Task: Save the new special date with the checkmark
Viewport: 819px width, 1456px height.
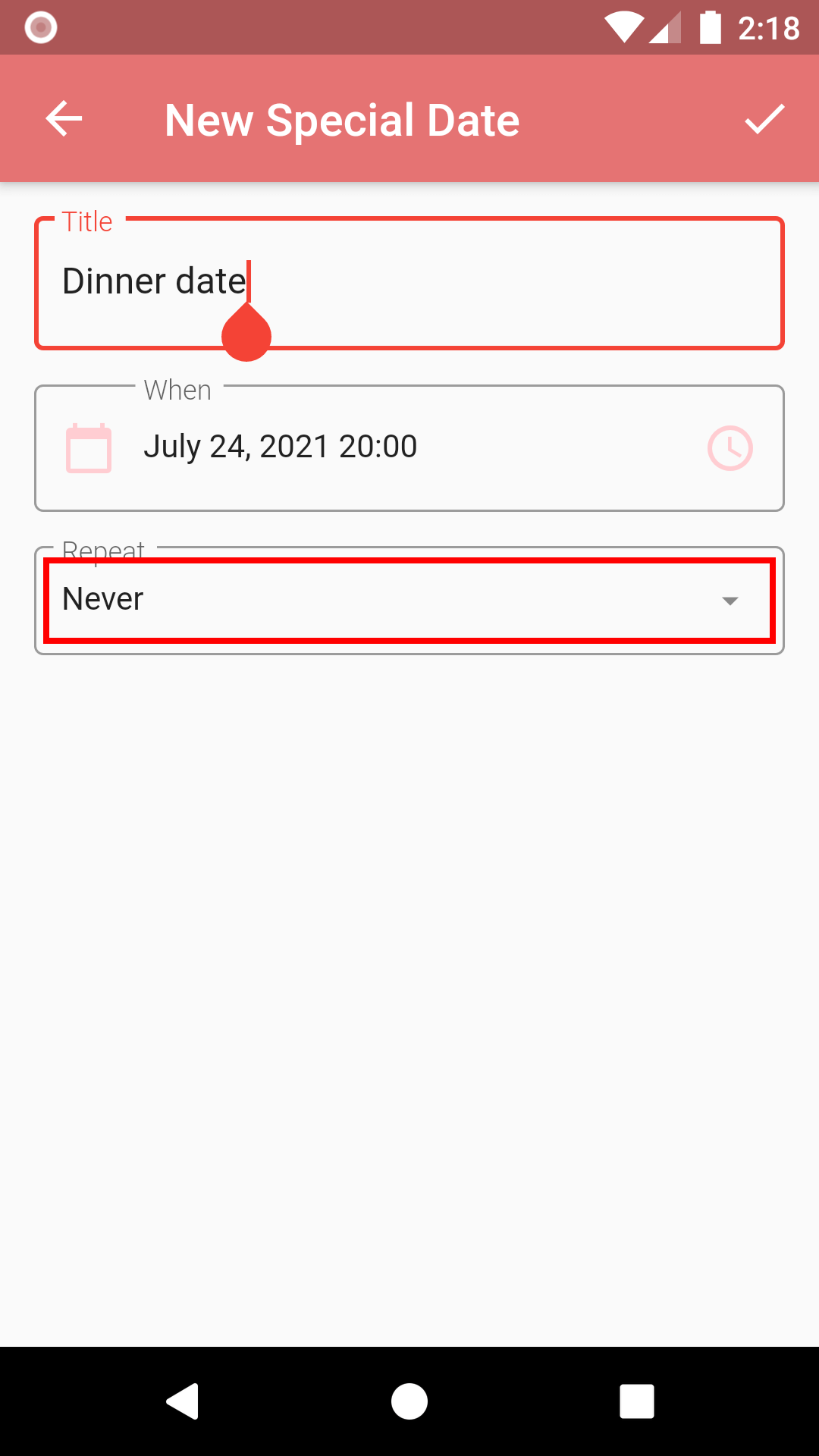Action: point(764,119)
